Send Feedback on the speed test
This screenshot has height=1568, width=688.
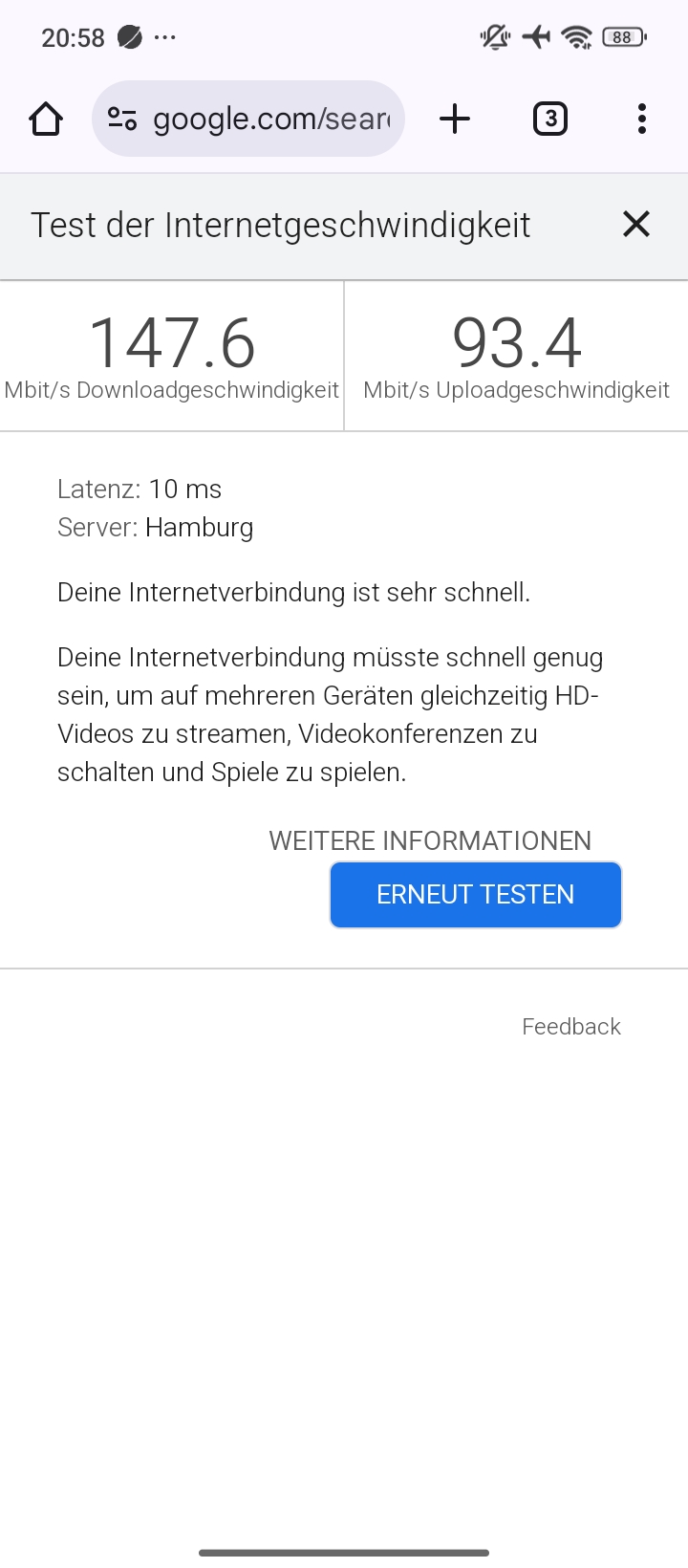[571, 1026]
